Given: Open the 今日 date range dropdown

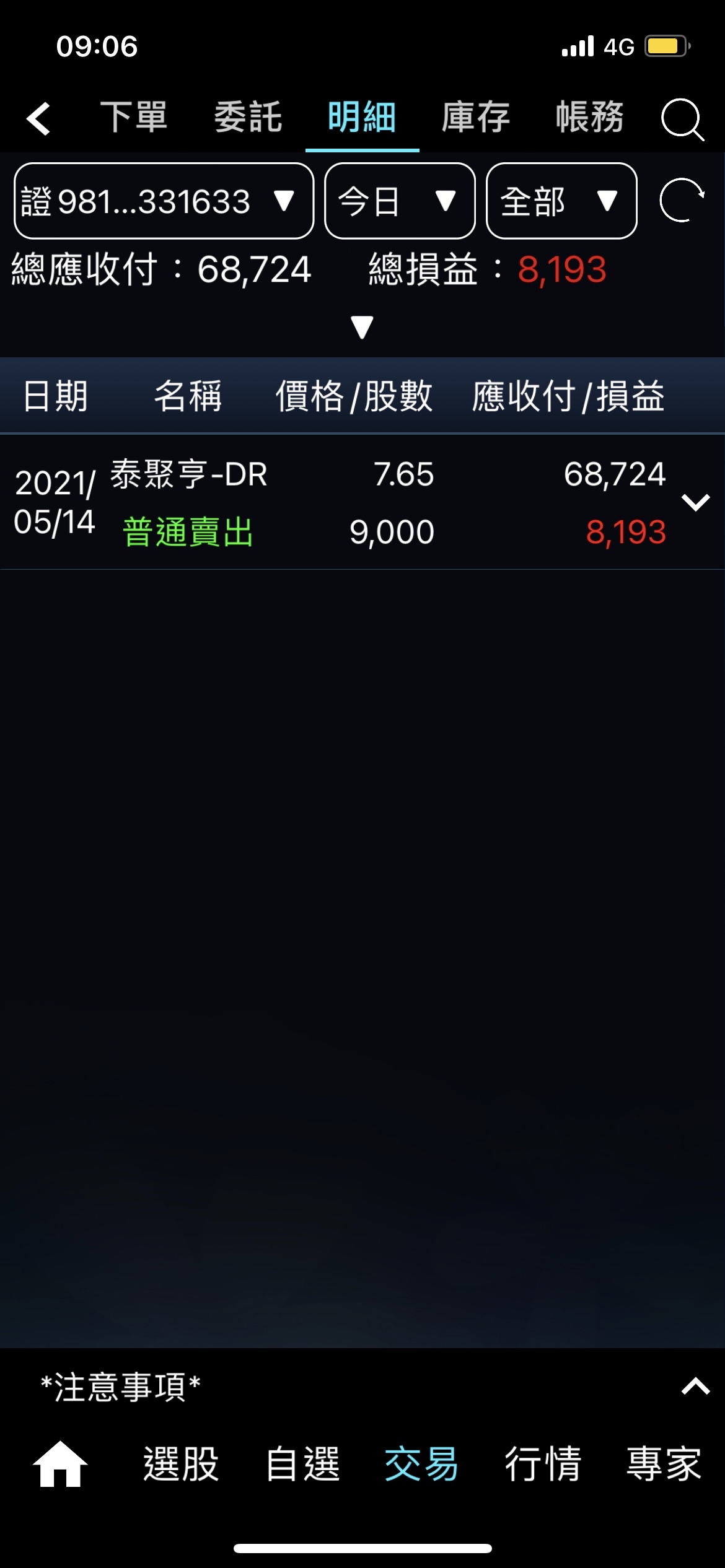Looking at the screenshot, I should tap(400, 201).
